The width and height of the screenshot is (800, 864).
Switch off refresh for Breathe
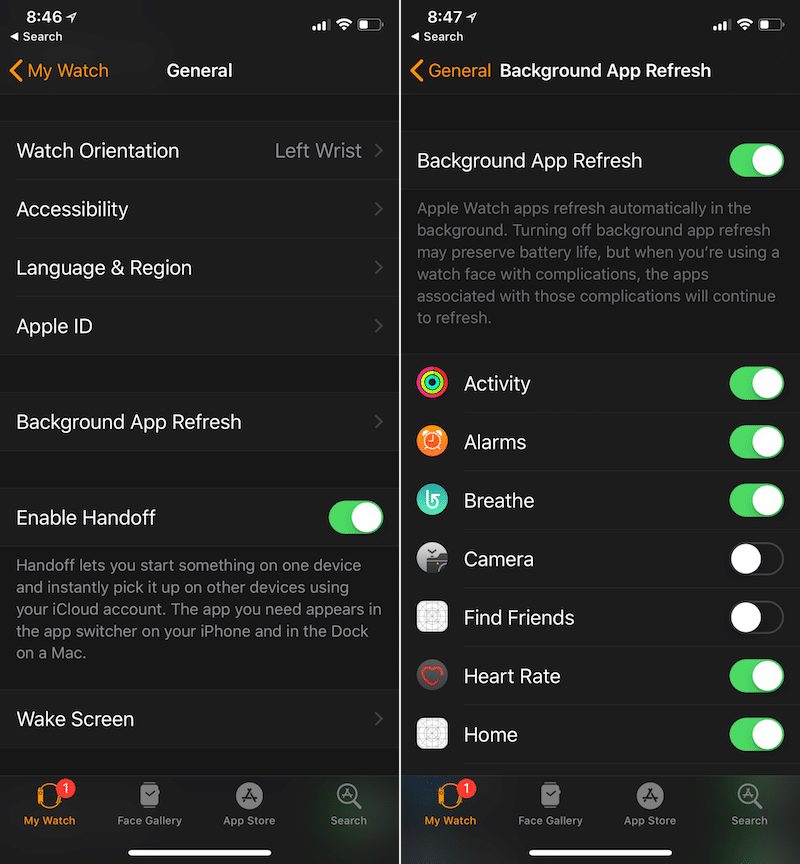click(x=756, y=501)
